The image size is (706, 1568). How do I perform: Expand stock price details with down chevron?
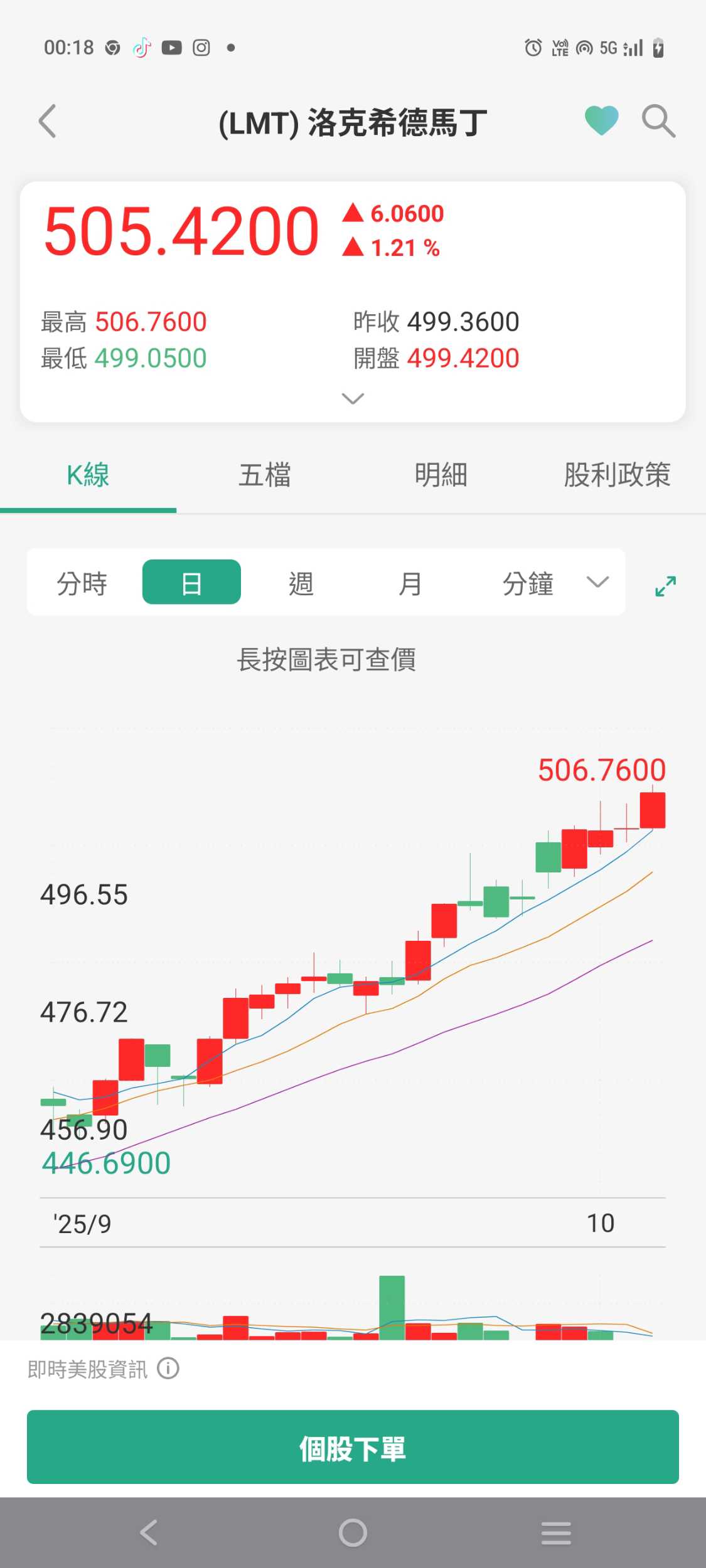pyautogui.click(x=353, y=399)
